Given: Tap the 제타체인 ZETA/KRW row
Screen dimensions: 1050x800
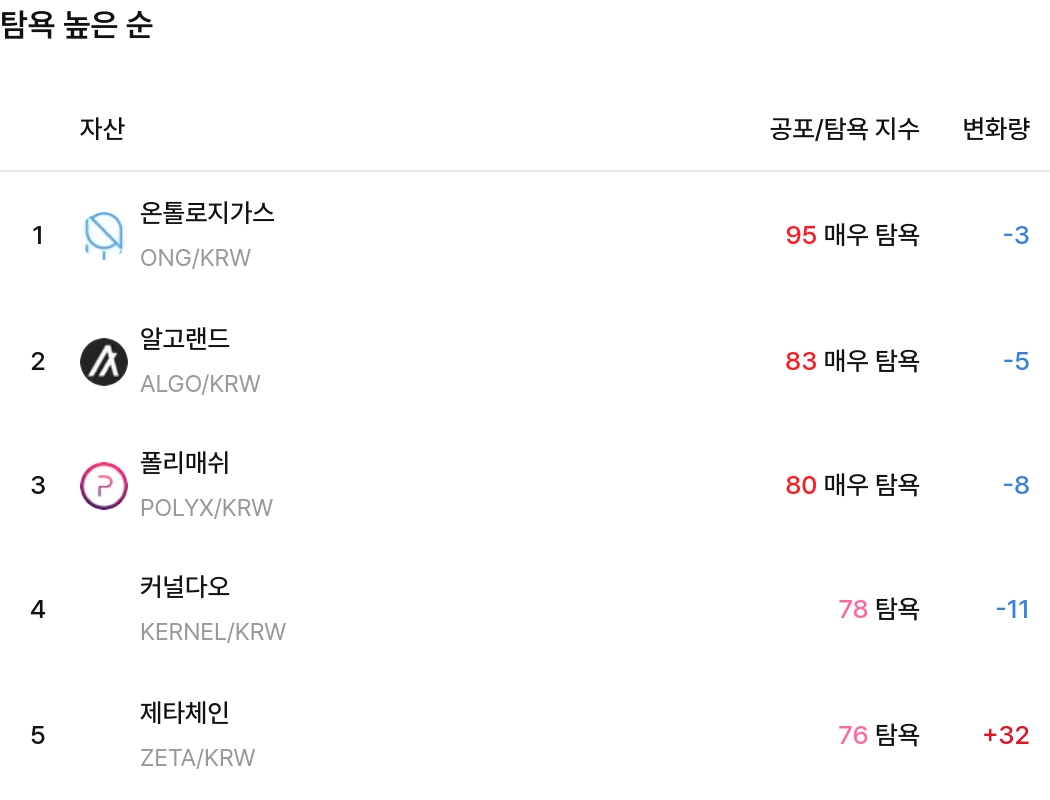Looking at the screenshot, I should click(x=197, y=735).
